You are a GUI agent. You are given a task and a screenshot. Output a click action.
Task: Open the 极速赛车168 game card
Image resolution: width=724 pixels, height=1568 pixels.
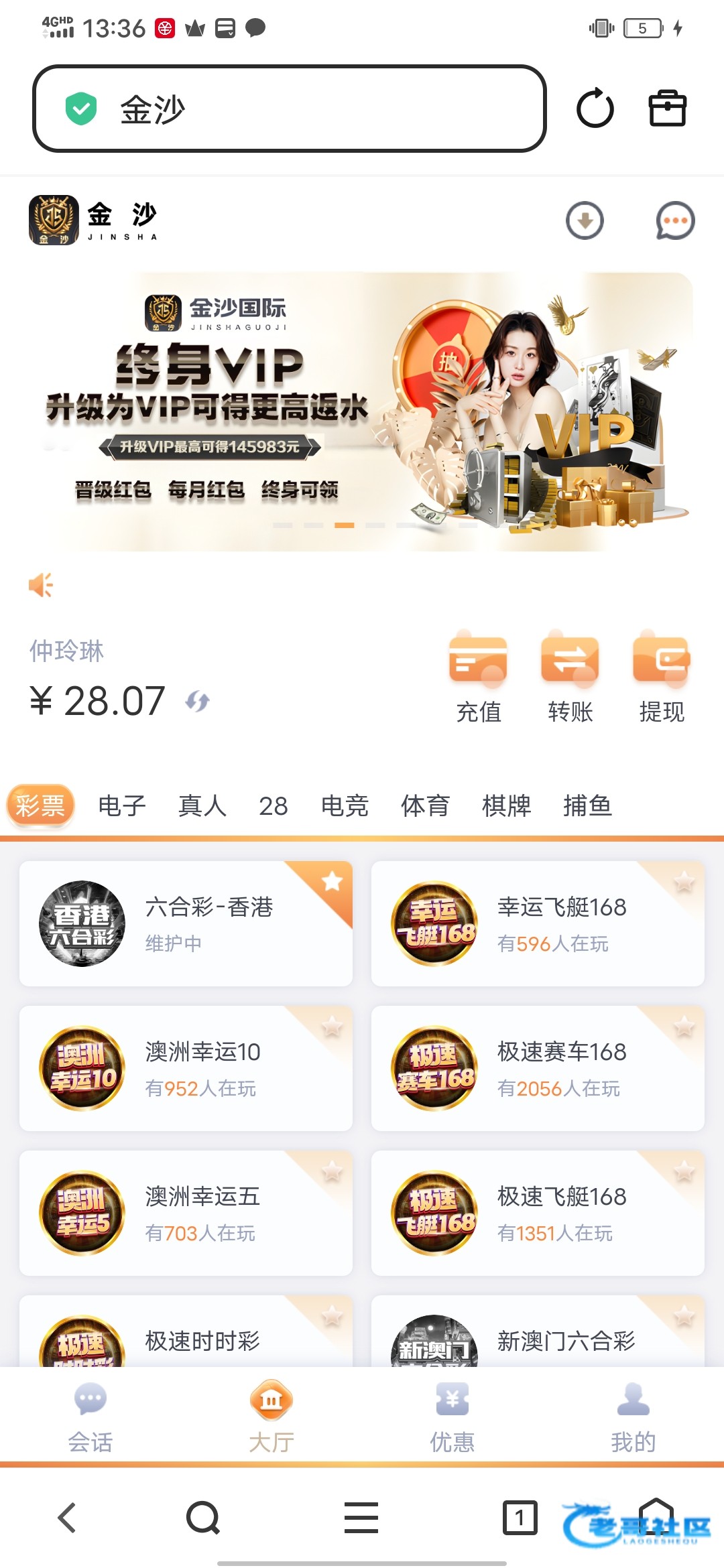coord(538,1068)
